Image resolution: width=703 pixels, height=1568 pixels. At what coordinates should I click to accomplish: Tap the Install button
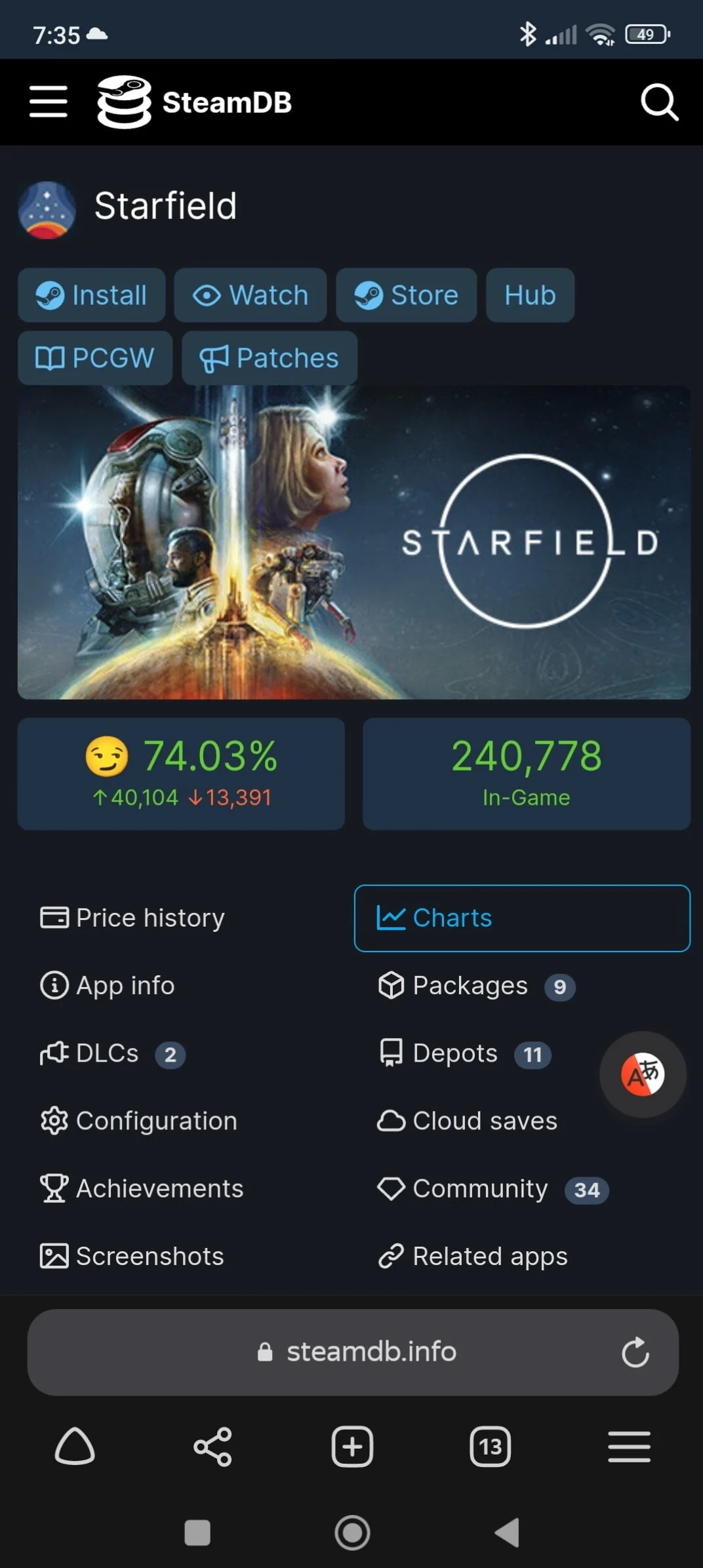[x=92, y=295]
